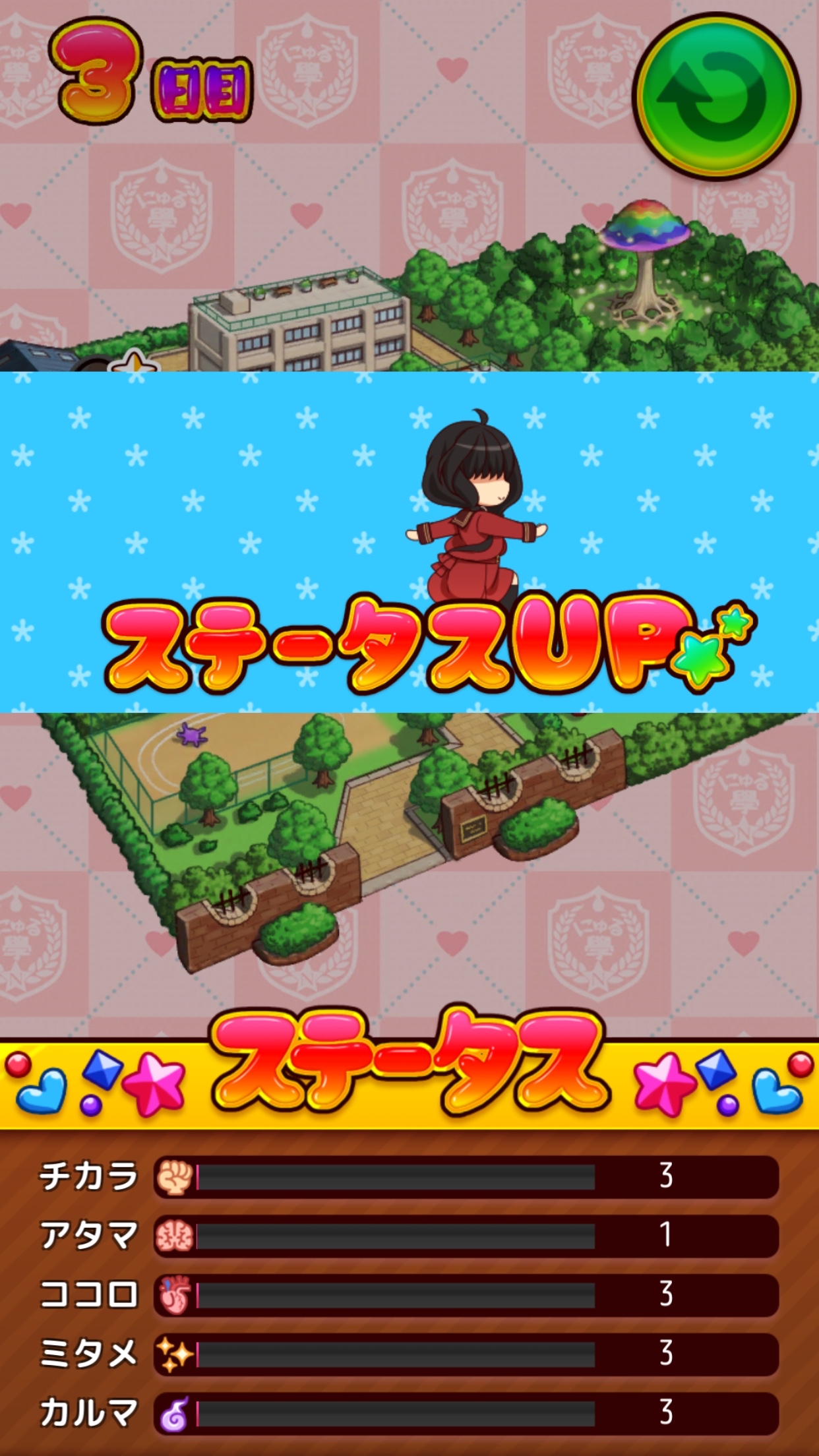Tap the green circular return arrow button
The image size is (819, 1456).
tap(717, 96)
